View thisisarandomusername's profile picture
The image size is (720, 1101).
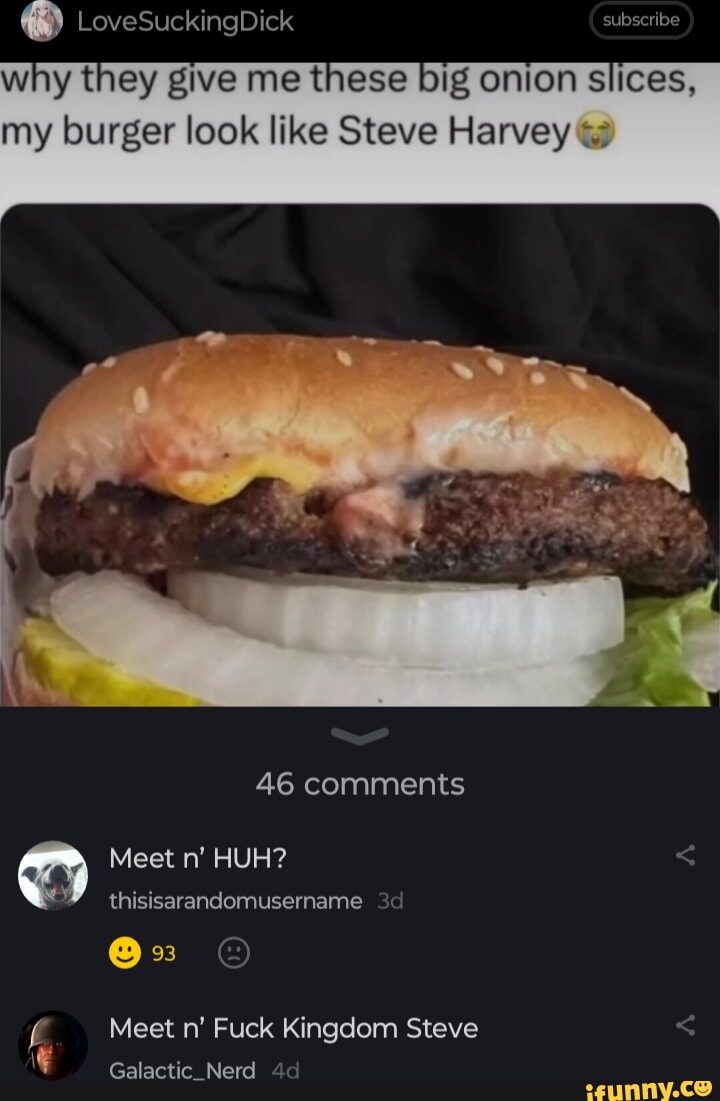click(x=53, y=875)
